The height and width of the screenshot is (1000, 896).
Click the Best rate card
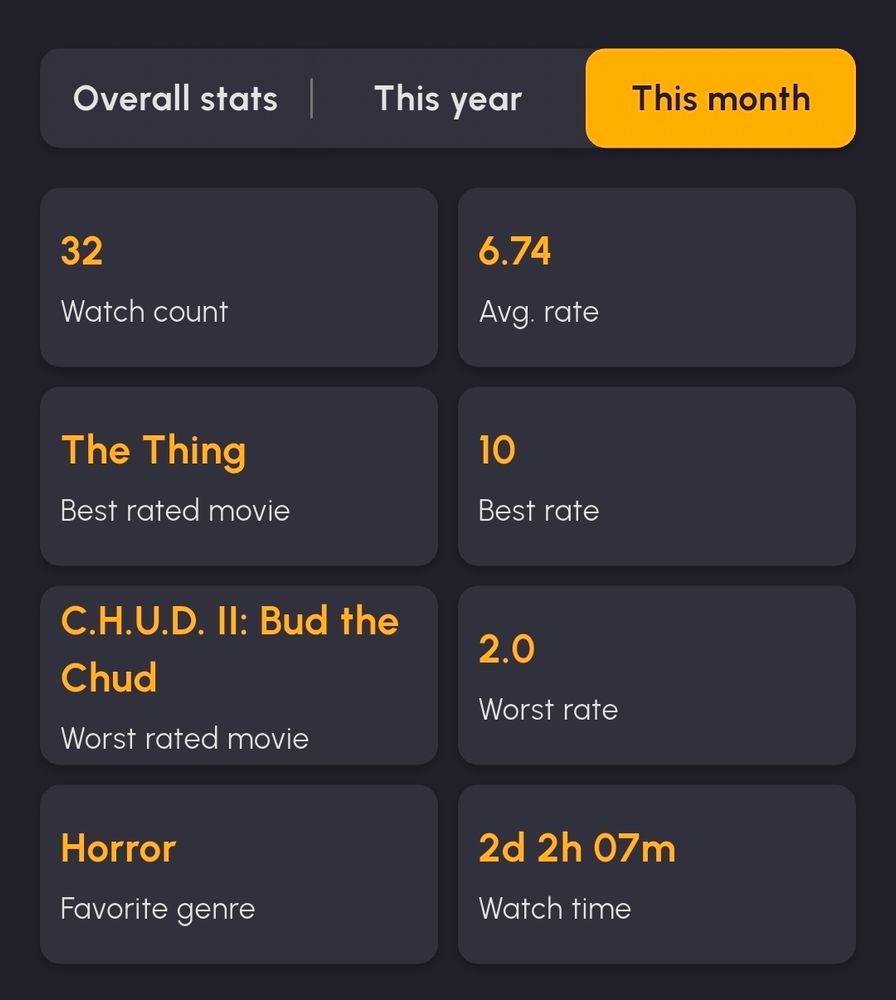coord(656,476)
